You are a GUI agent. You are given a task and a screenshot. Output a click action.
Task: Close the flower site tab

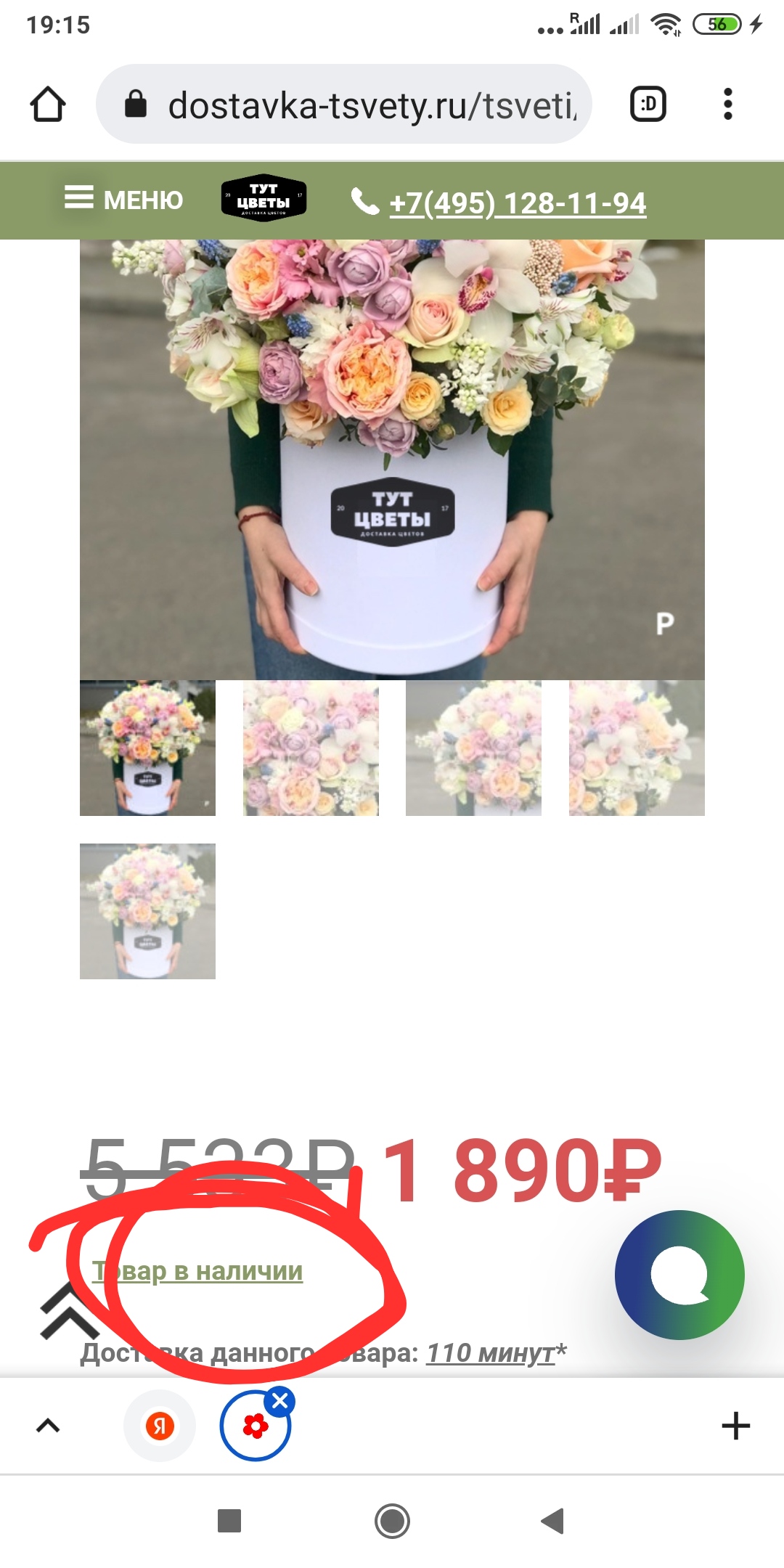tap(280, 1400)
